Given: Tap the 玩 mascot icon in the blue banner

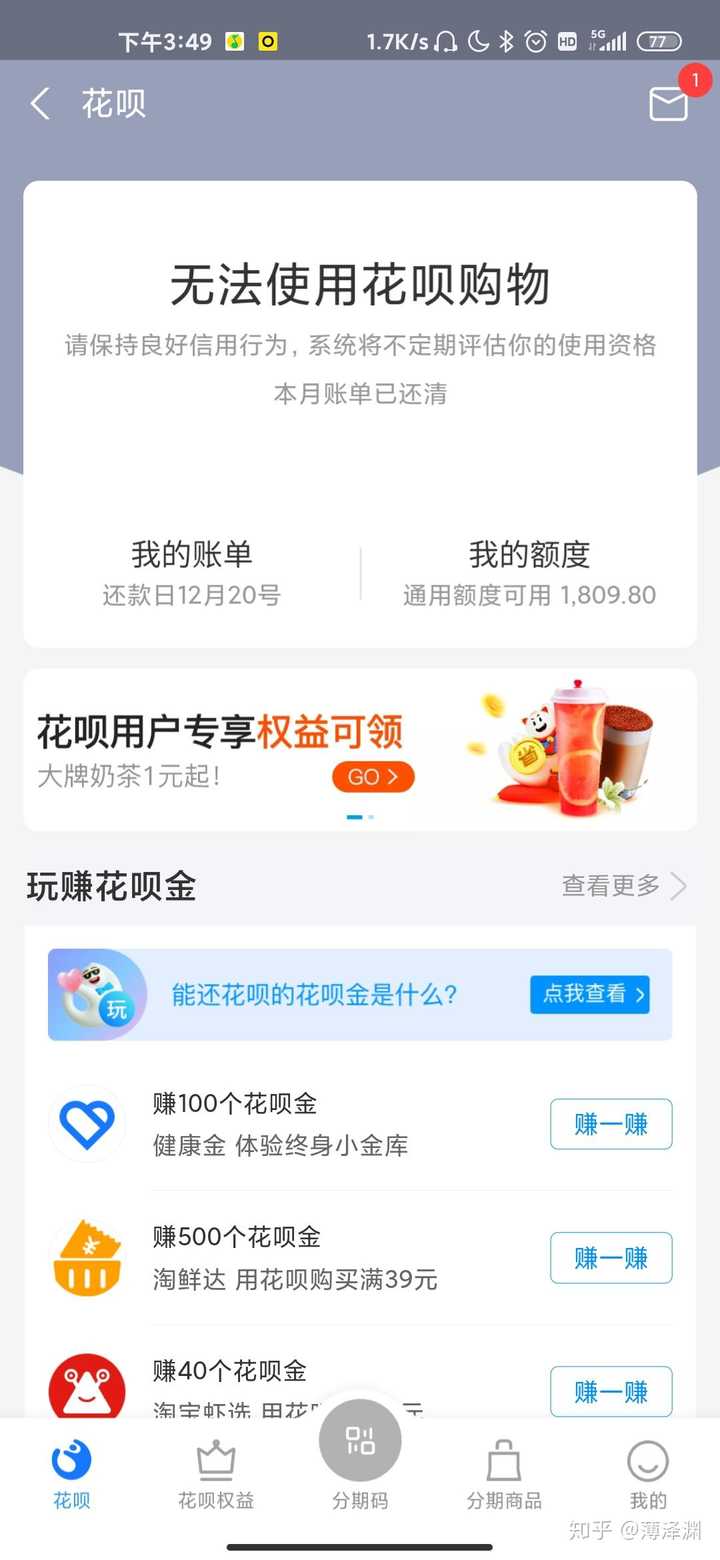Looking at the screenshot, I should [97, 995].
